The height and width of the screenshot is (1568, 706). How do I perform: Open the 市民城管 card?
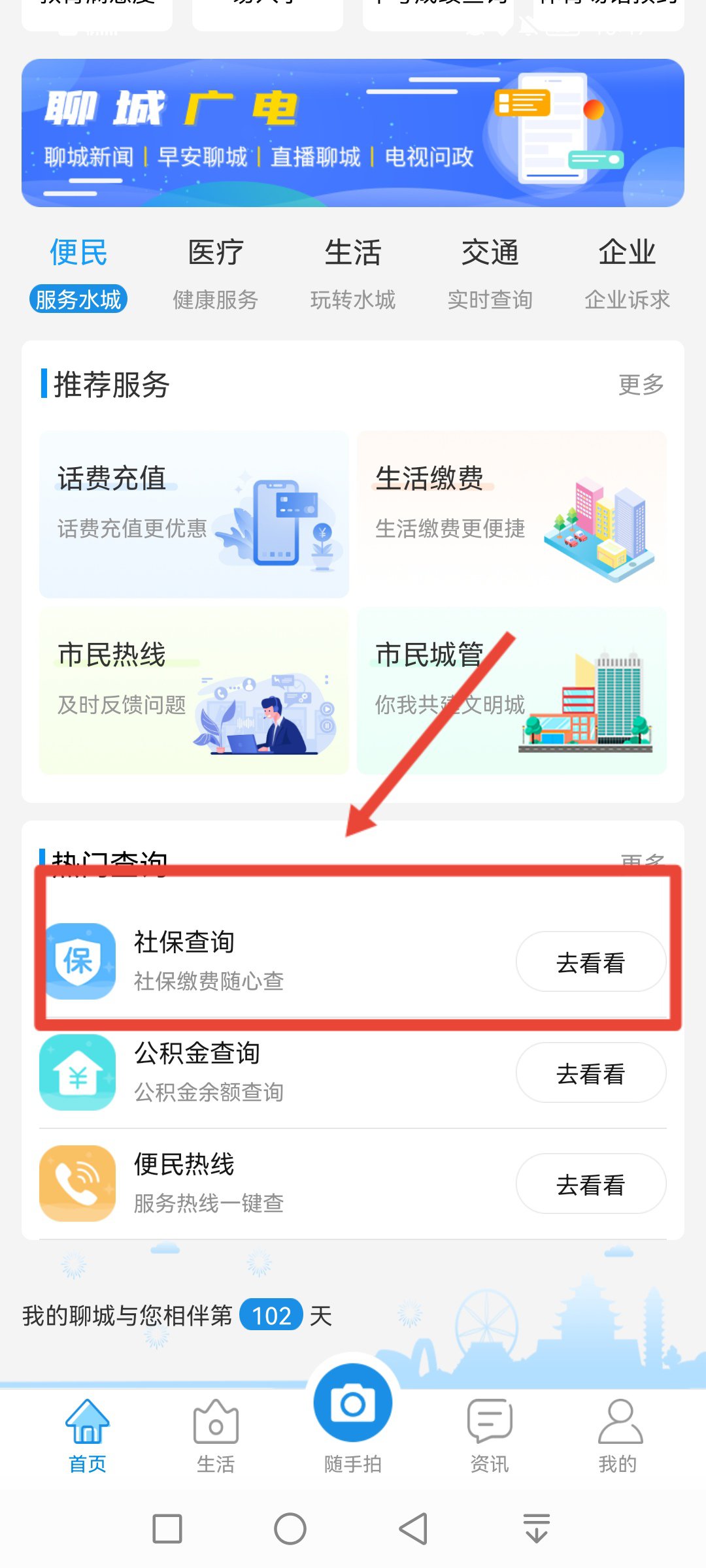pos(512,691)
